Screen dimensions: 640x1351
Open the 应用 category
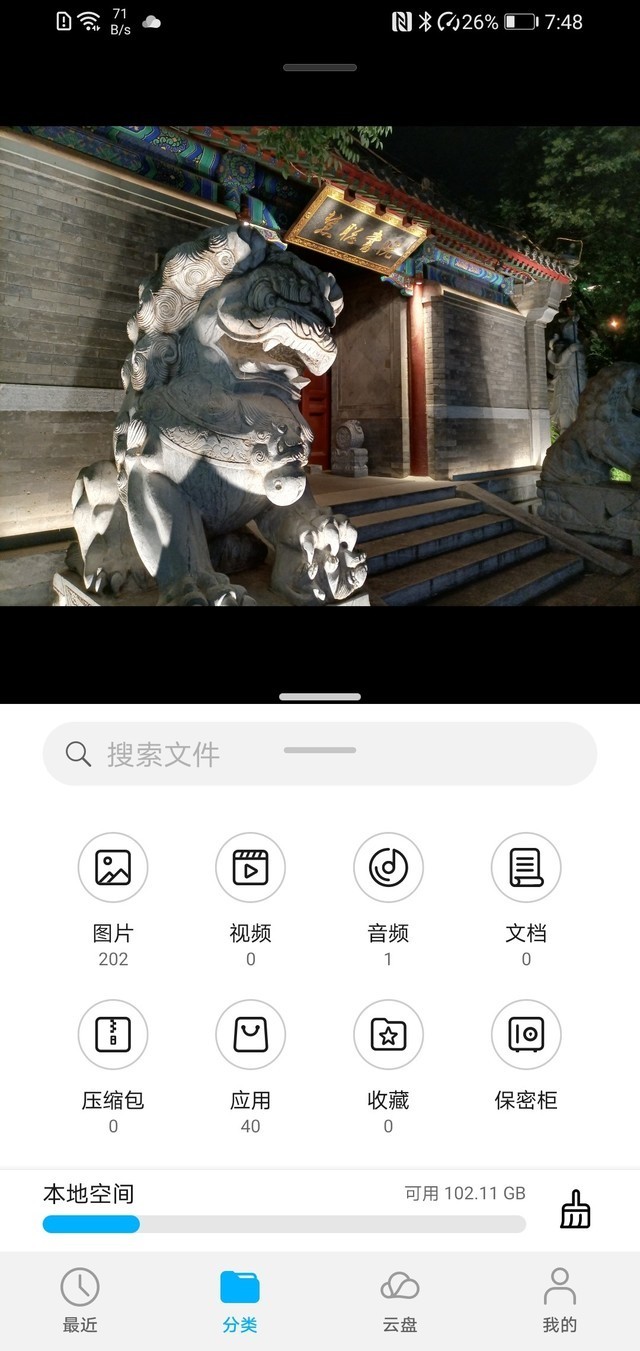click(250, 1035)
